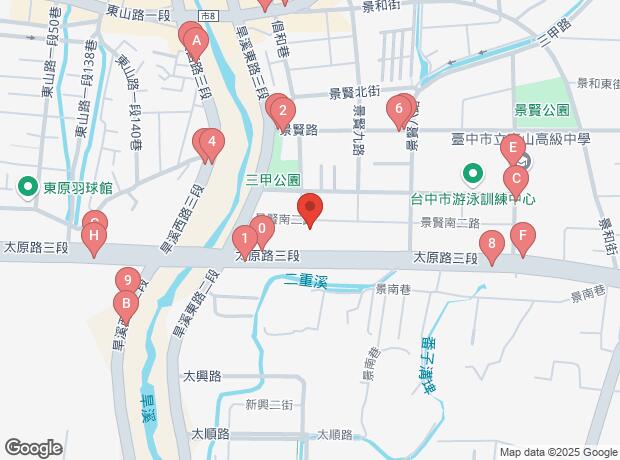620x460 pixels.
Task: Open the Google logo link
Action: 33,448
